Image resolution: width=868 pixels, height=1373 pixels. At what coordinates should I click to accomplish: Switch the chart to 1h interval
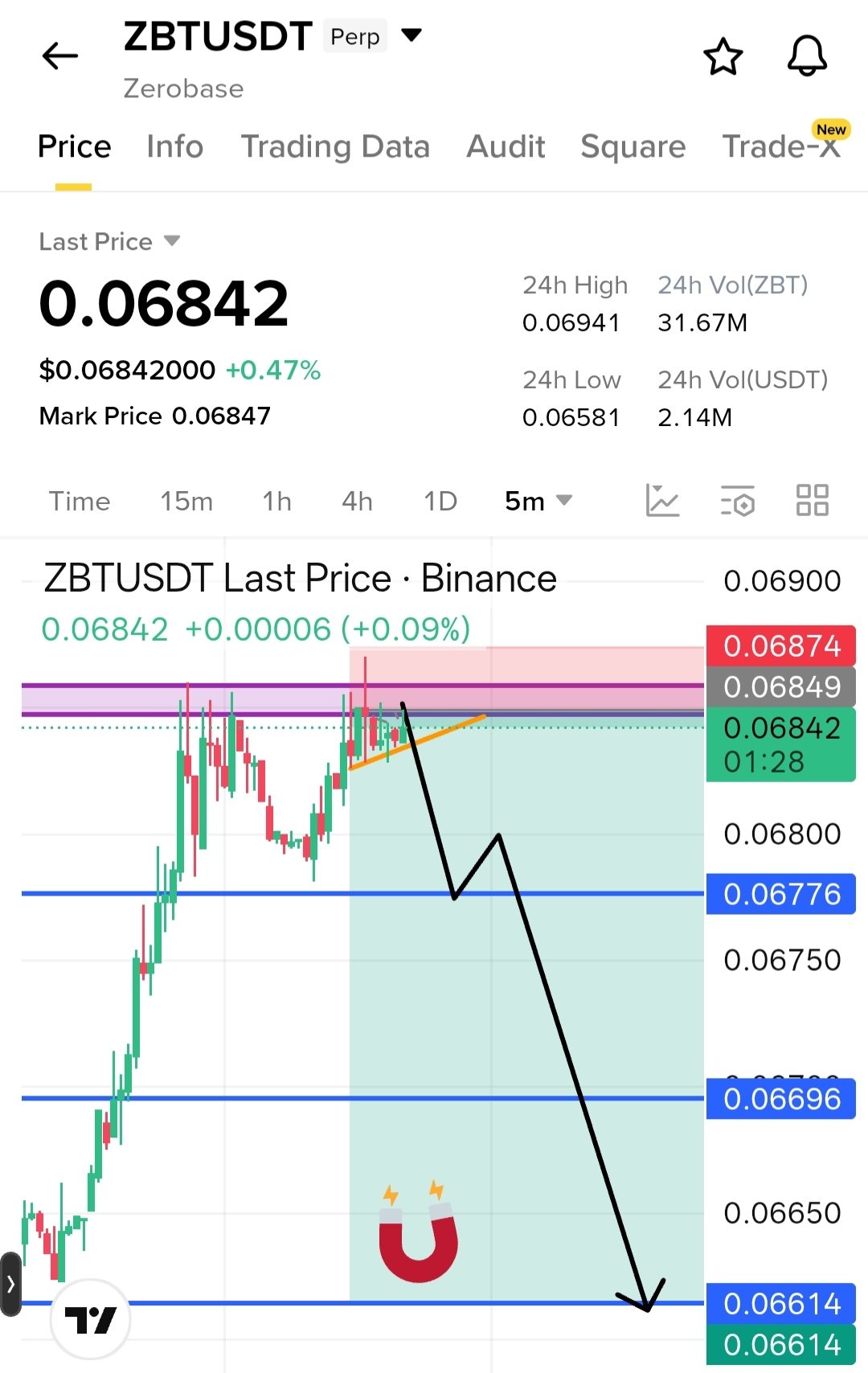point(276,501)
